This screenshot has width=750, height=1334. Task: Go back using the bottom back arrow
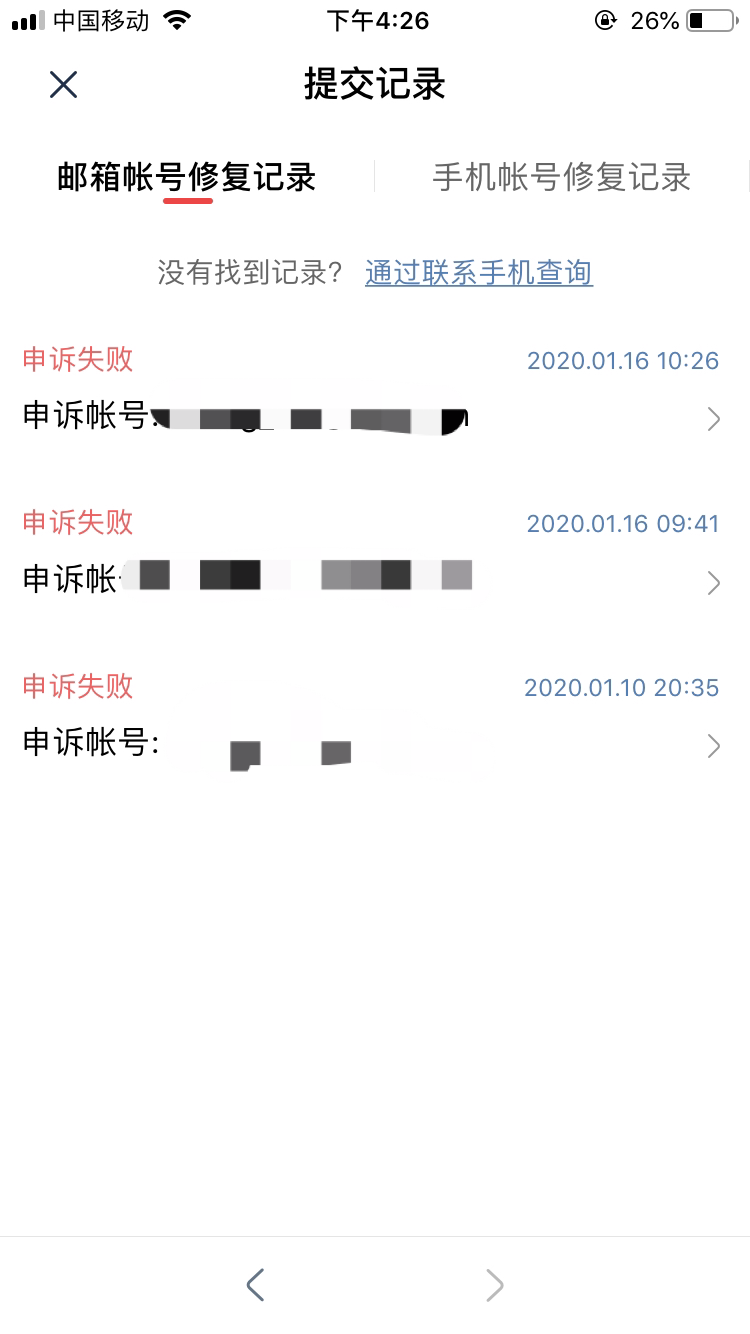point(255,1284)
